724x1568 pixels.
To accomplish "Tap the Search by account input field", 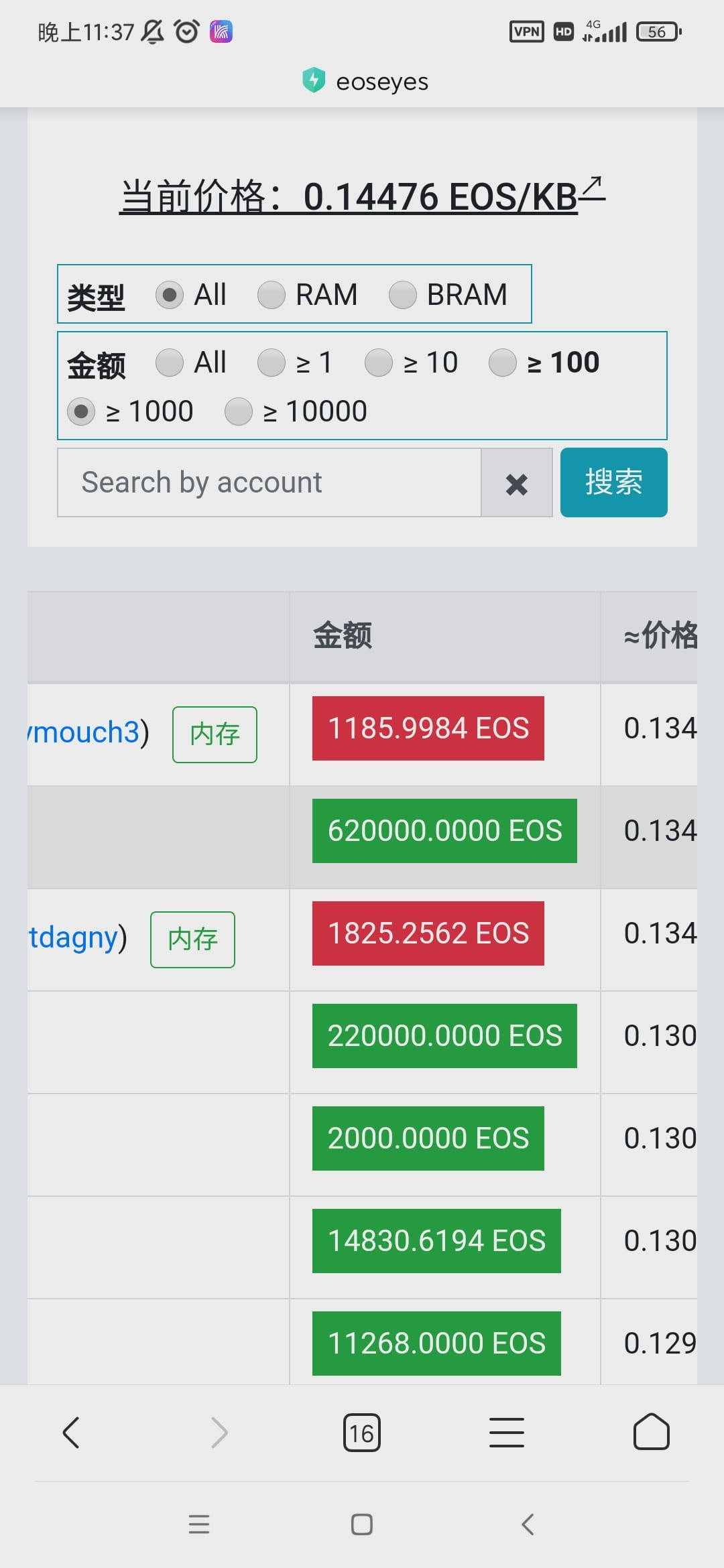I will click(268, 482).
